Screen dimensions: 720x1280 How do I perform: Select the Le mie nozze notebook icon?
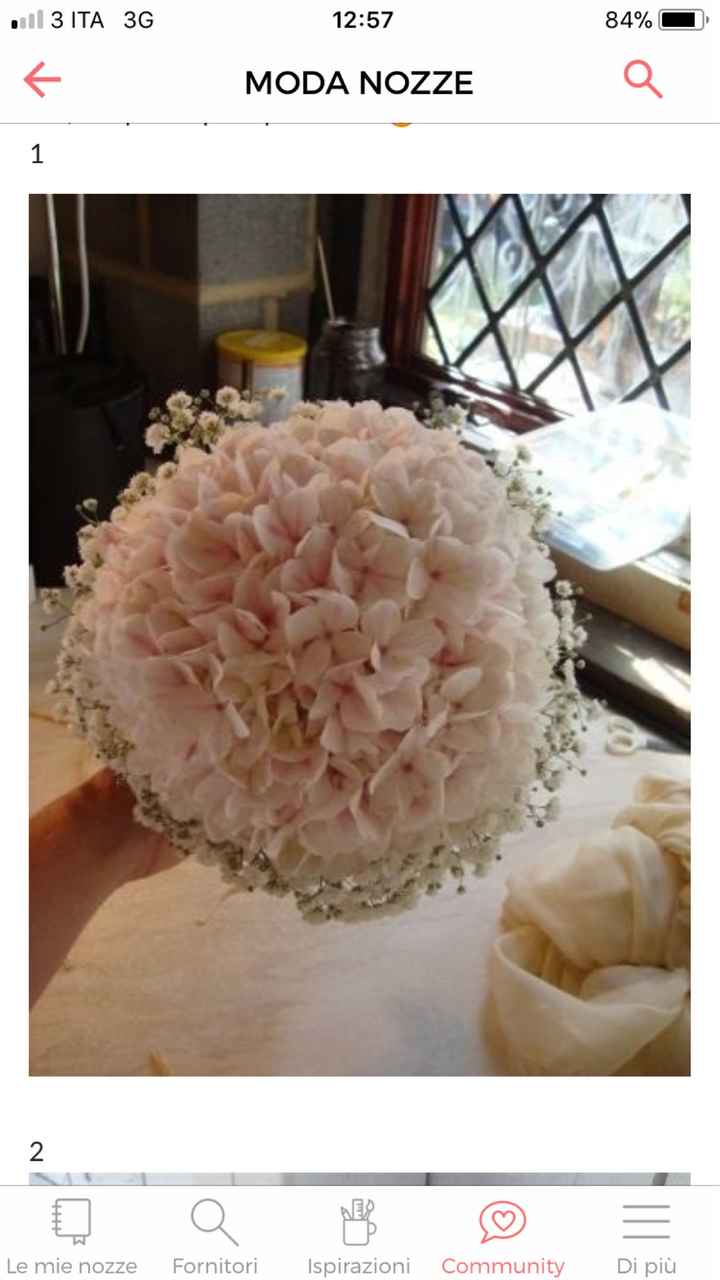tap(70, 1220)
